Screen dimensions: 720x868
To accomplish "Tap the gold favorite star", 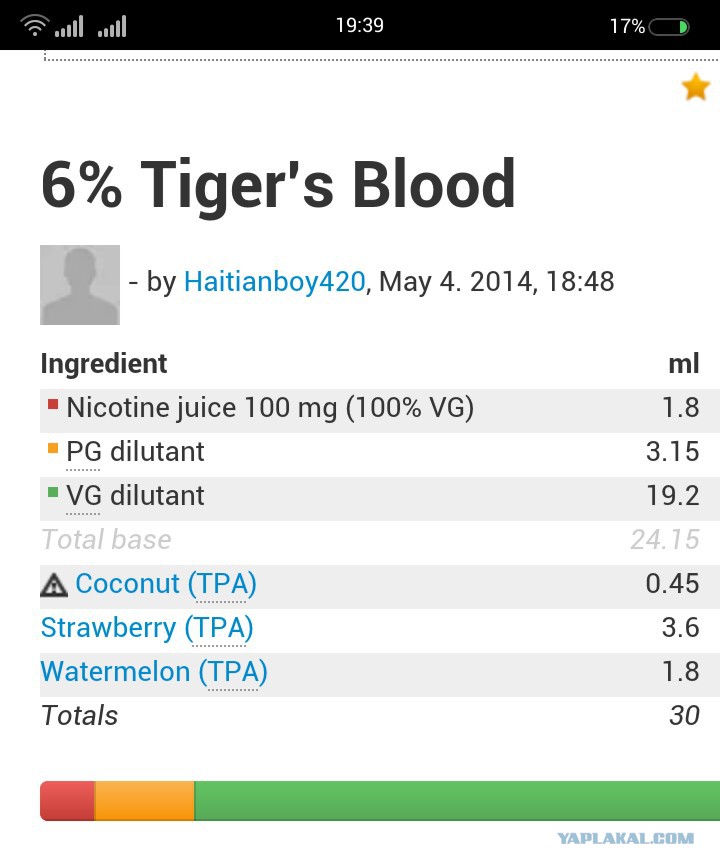I will (696, 87).
